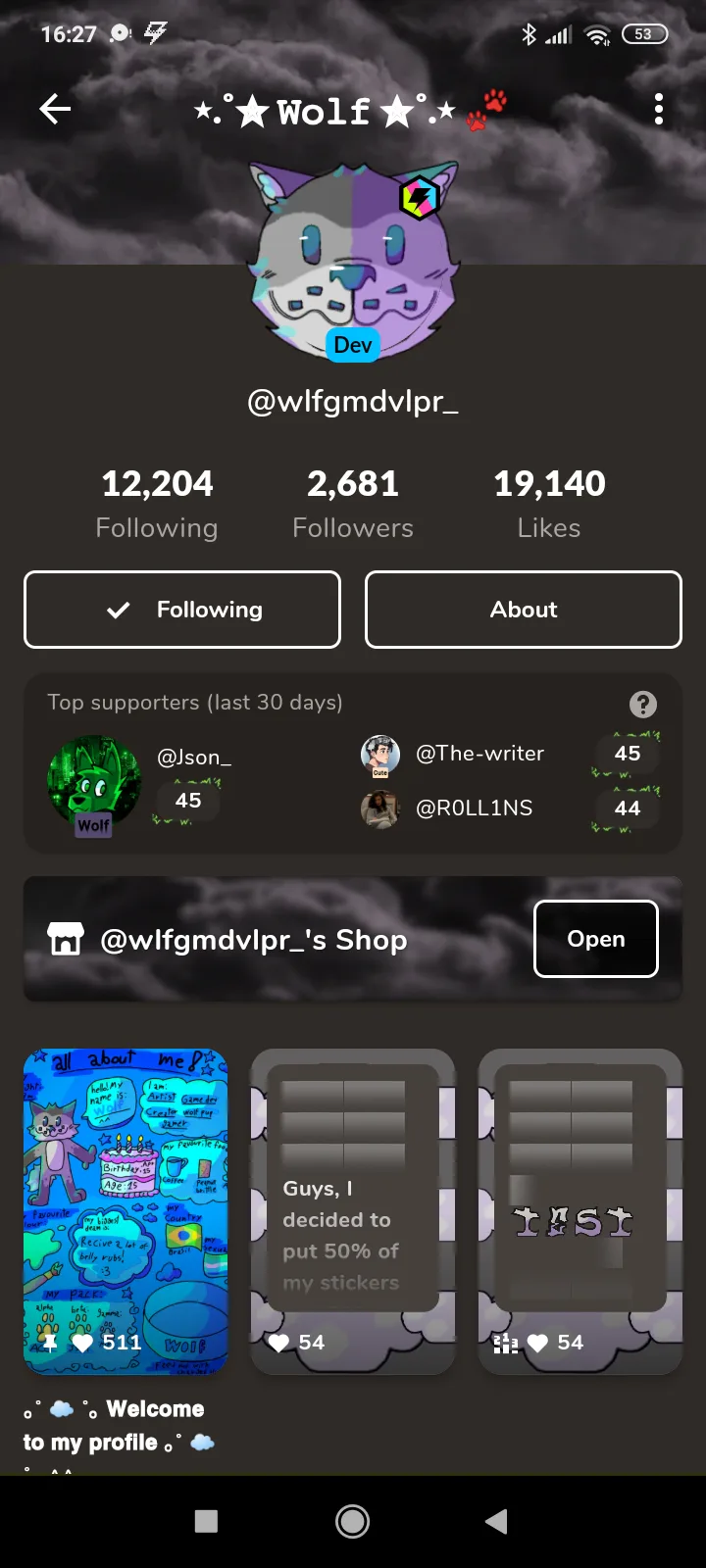Open the recent apps view
The image size is (706, 1568).
point(206,1521)
